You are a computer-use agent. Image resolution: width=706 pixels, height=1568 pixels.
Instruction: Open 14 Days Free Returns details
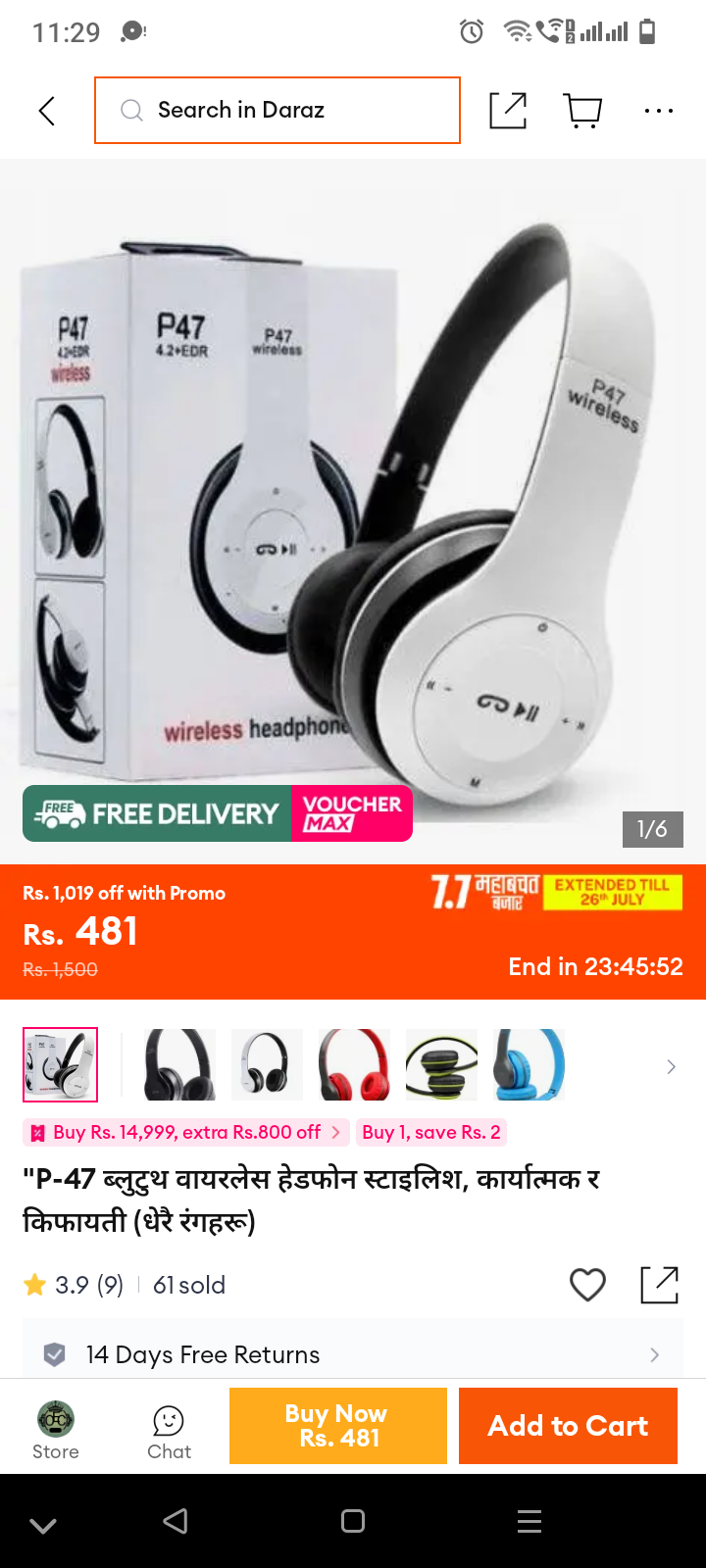353,1354
